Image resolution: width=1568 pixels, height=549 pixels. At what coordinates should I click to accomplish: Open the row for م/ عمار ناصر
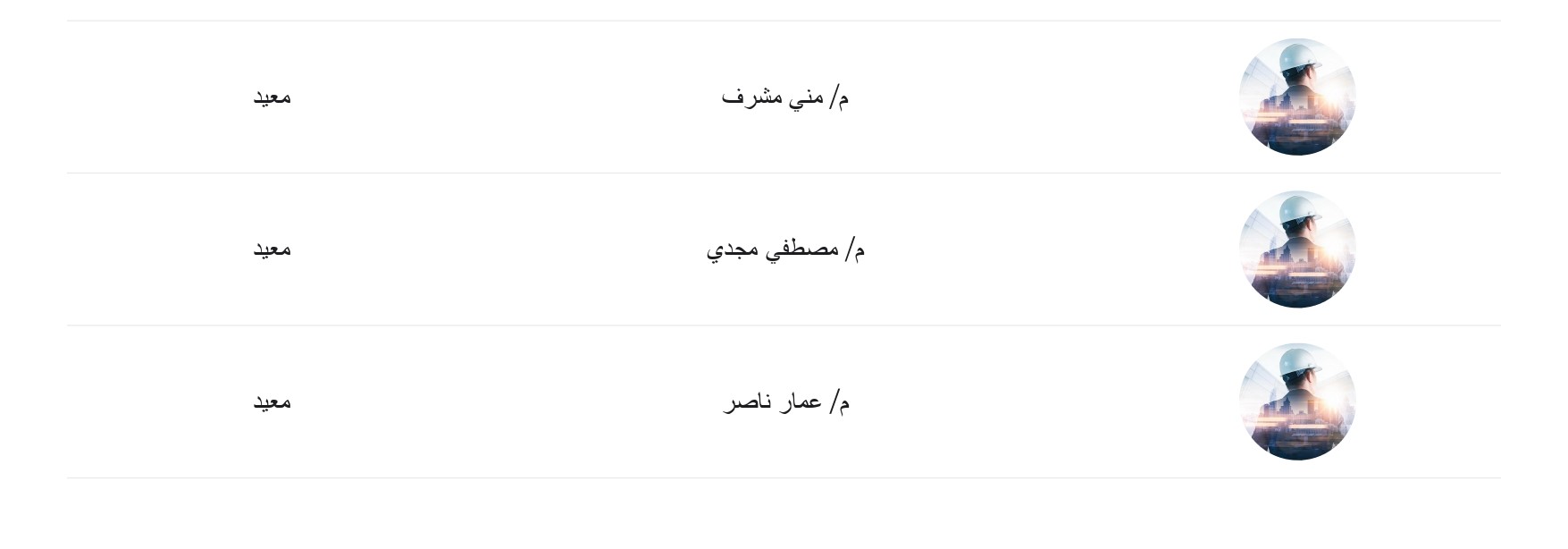(784, 402)
